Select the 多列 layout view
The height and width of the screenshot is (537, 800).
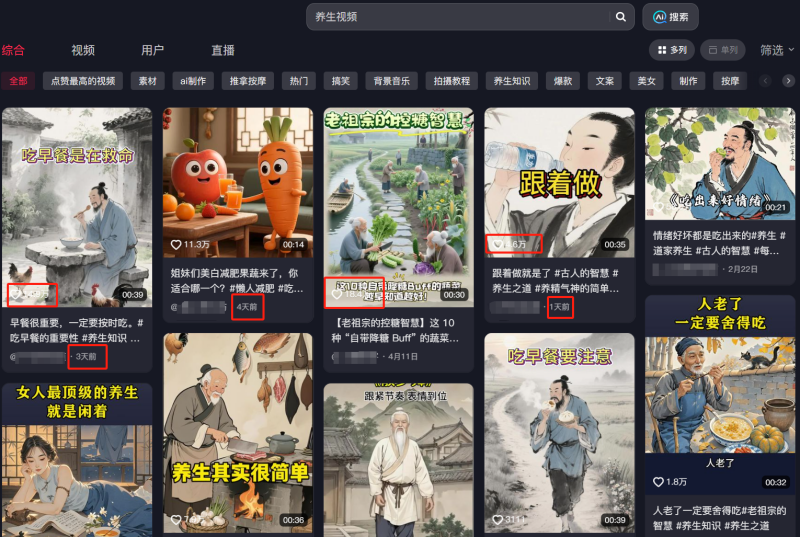[672, 50]
